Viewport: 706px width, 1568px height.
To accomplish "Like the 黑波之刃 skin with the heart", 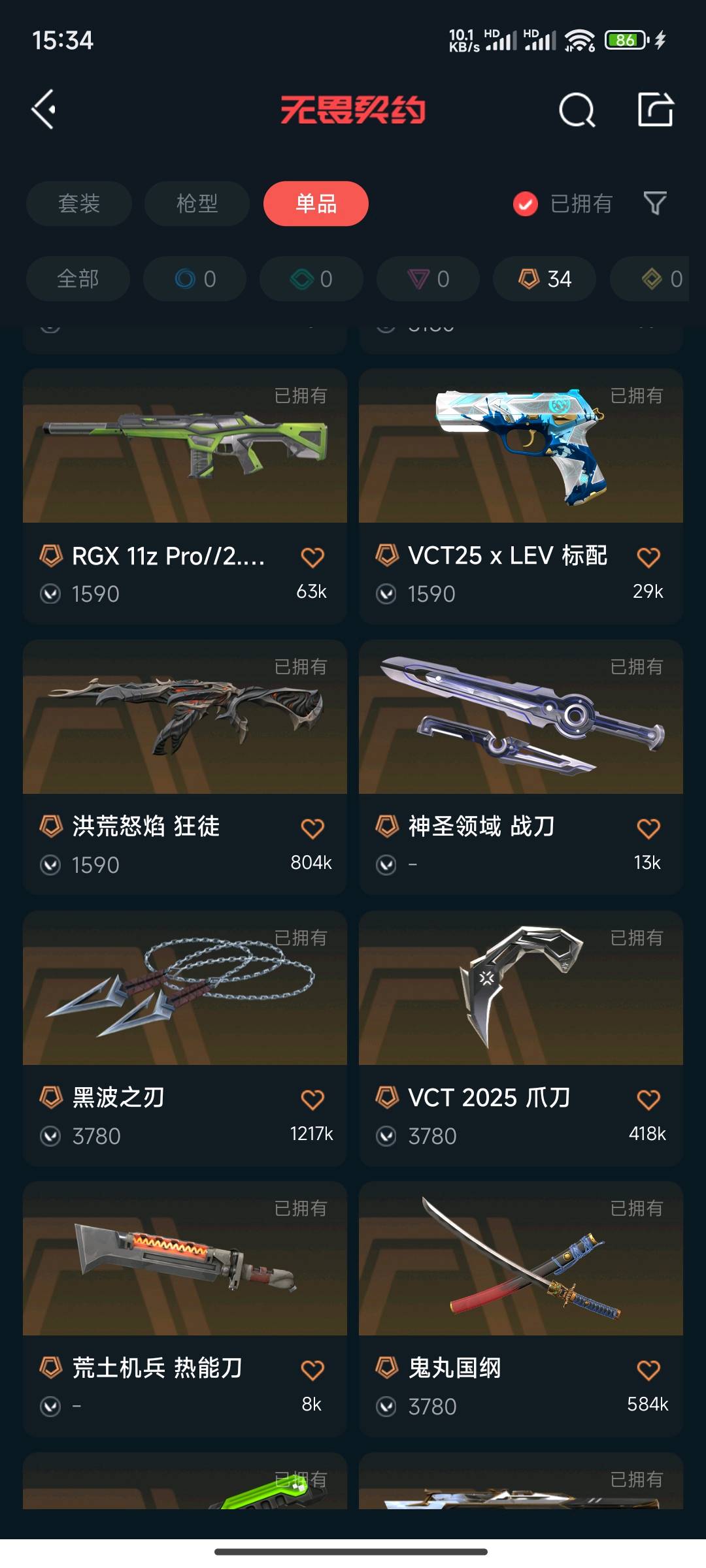I will pos(312,1100).
